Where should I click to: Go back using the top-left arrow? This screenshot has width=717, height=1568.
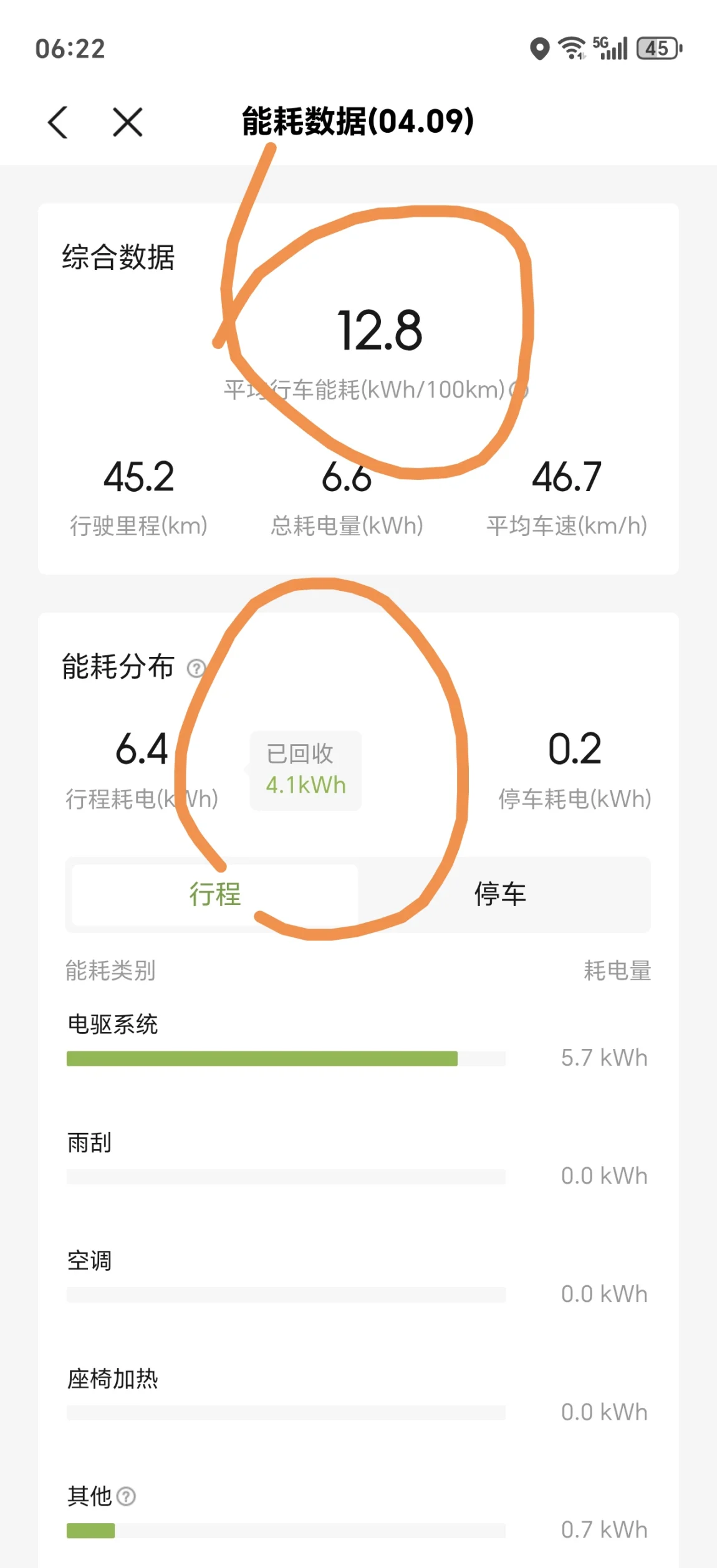pos(58,122)
